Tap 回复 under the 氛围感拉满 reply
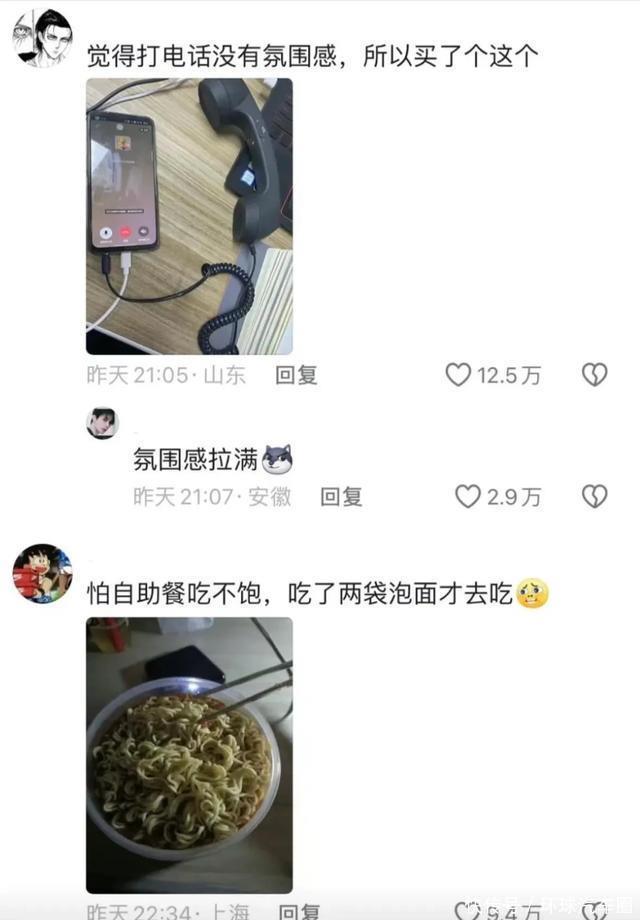The height and width of the screenshot is (920, 640). coord(341,496)
